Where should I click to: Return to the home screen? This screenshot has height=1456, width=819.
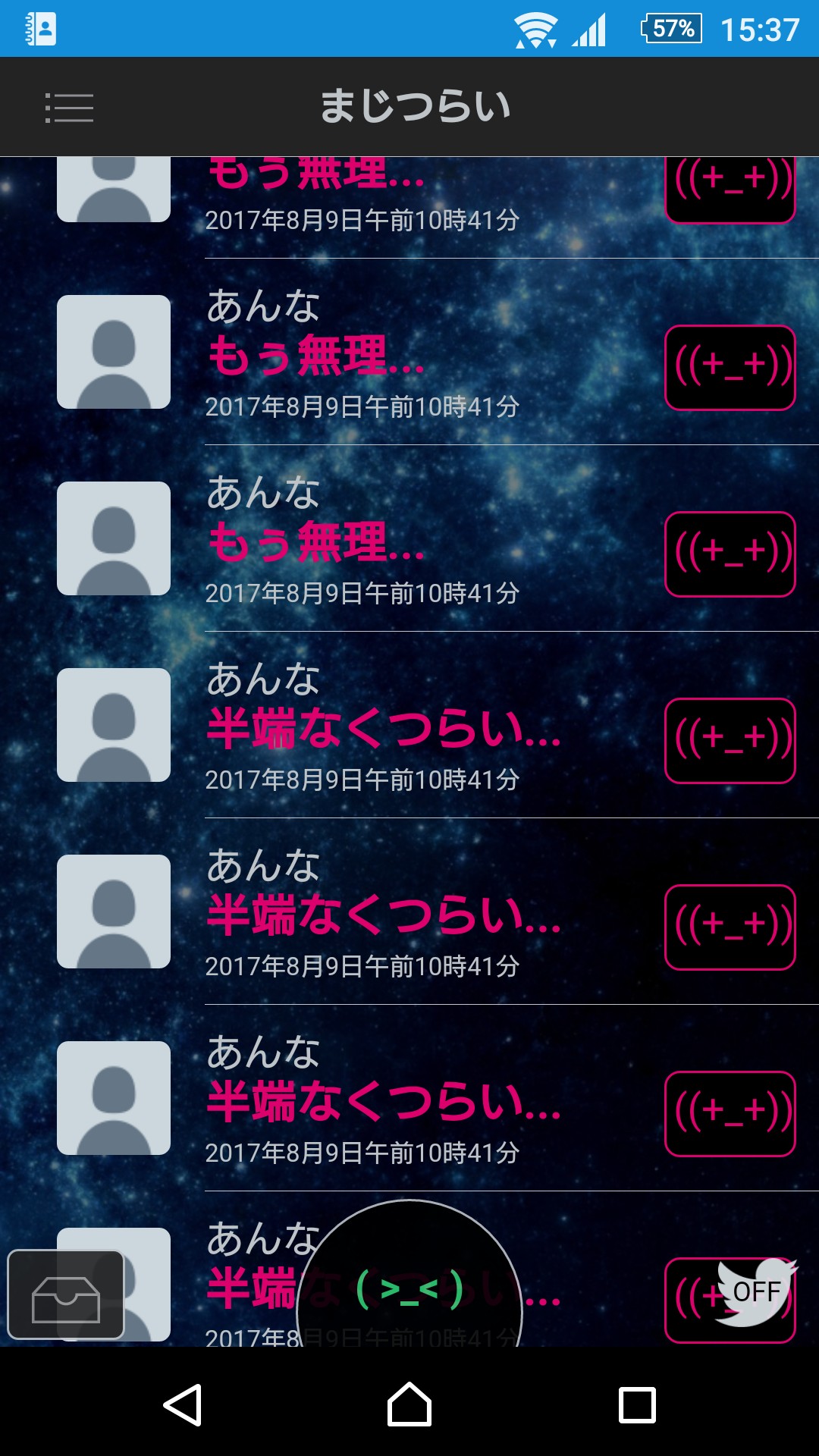(409, 1404)
